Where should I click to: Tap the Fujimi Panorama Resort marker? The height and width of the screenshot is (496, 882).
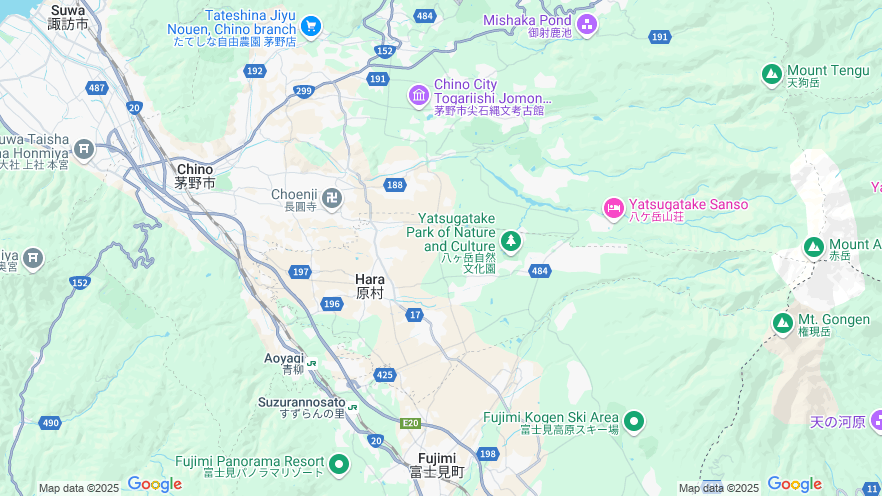(x=339, y=463)
